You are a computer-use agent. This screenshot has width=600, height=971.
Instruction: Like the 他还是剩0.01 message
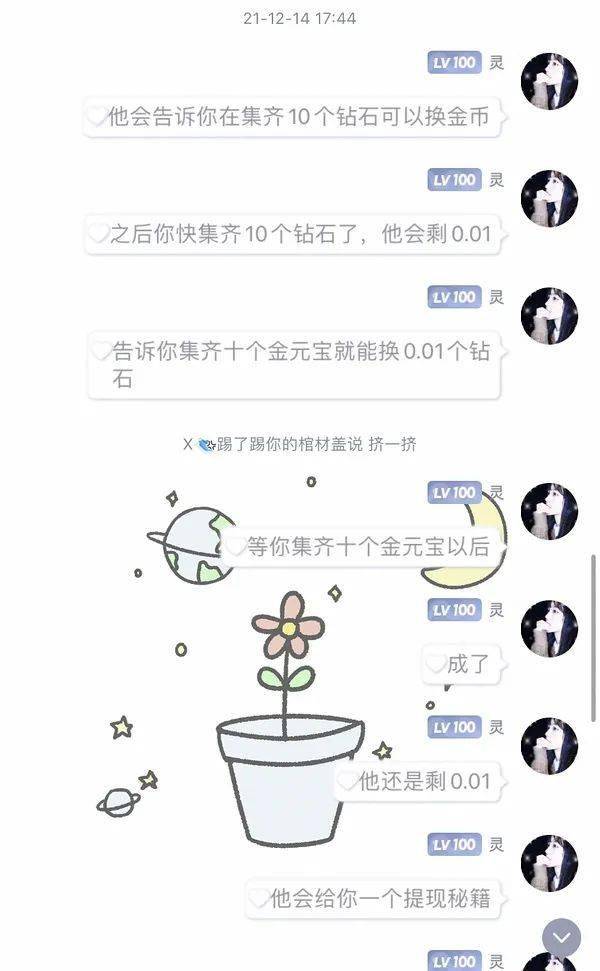pyautogui.click(x=346, y=781)
